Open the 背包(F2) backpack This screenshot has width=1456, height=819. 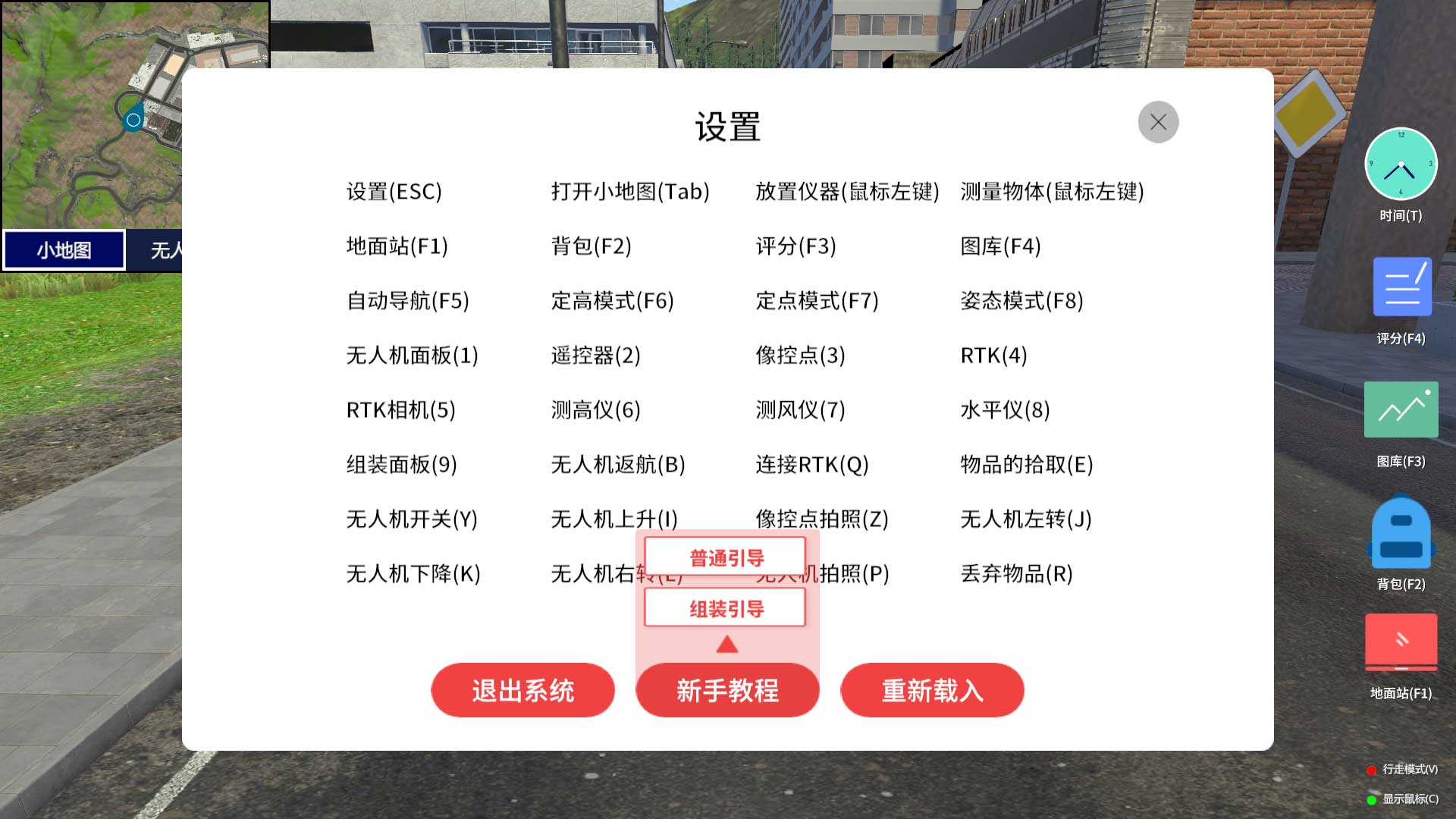coord(1401,533)
